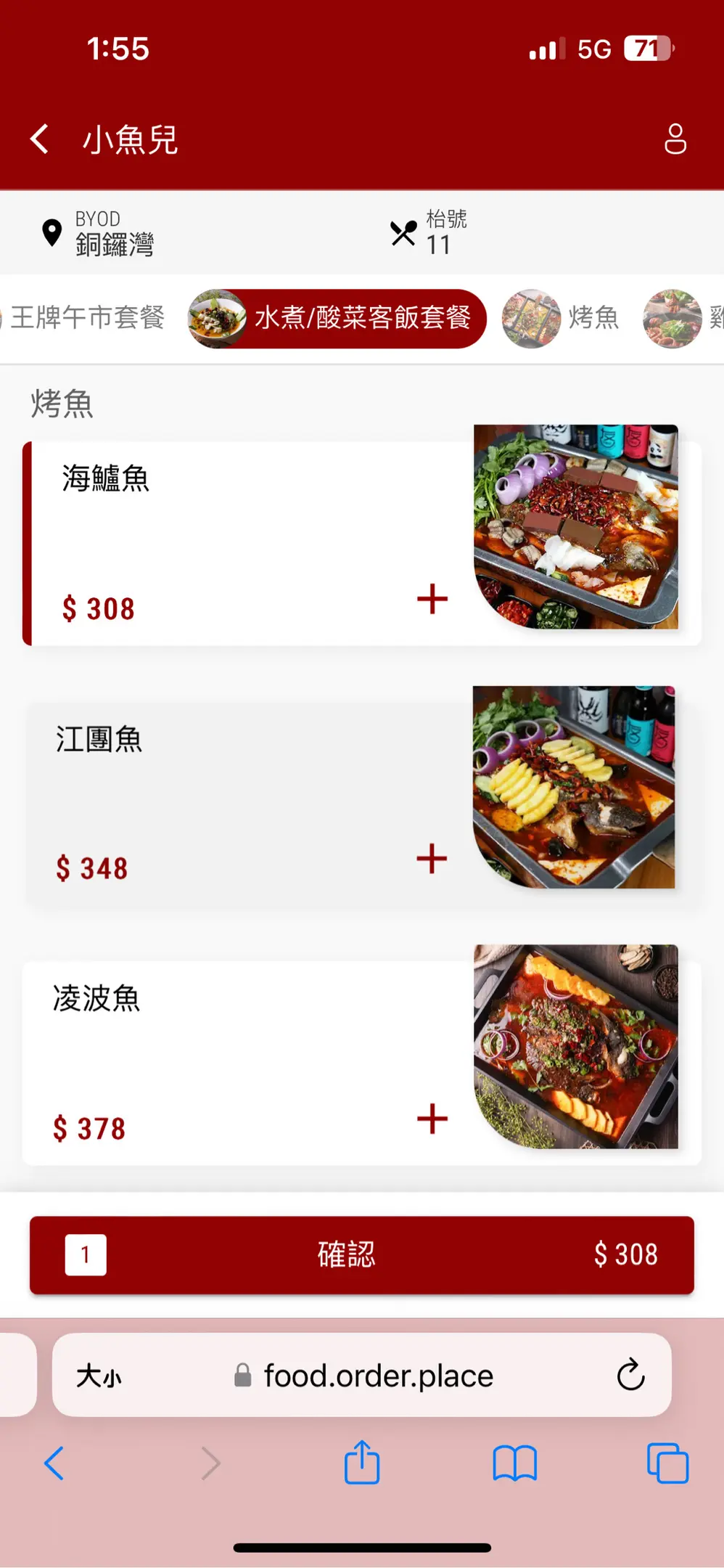Select the 水煮/酸菜客飯套餐 category tab

pos(337,318)
